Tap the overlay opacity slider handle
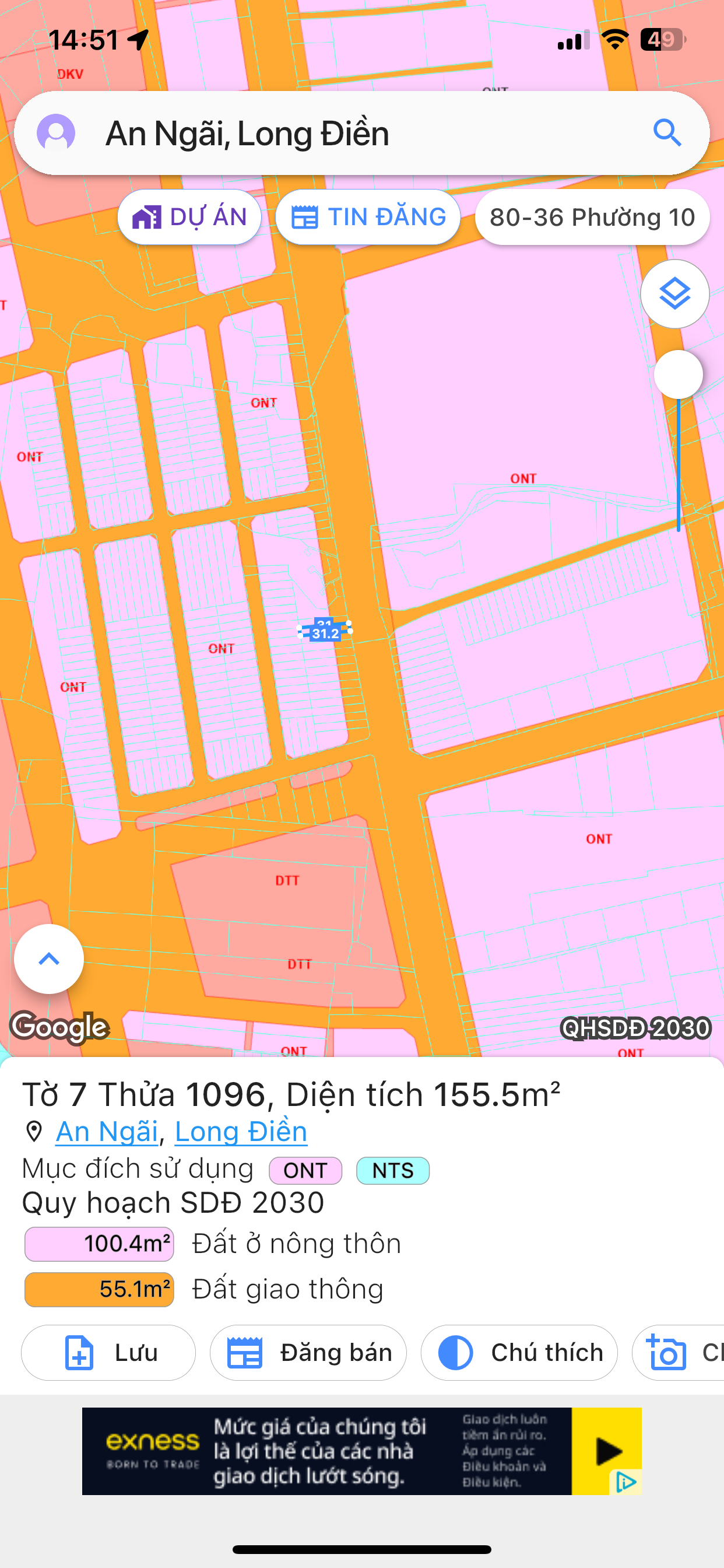 pos(679,374)
